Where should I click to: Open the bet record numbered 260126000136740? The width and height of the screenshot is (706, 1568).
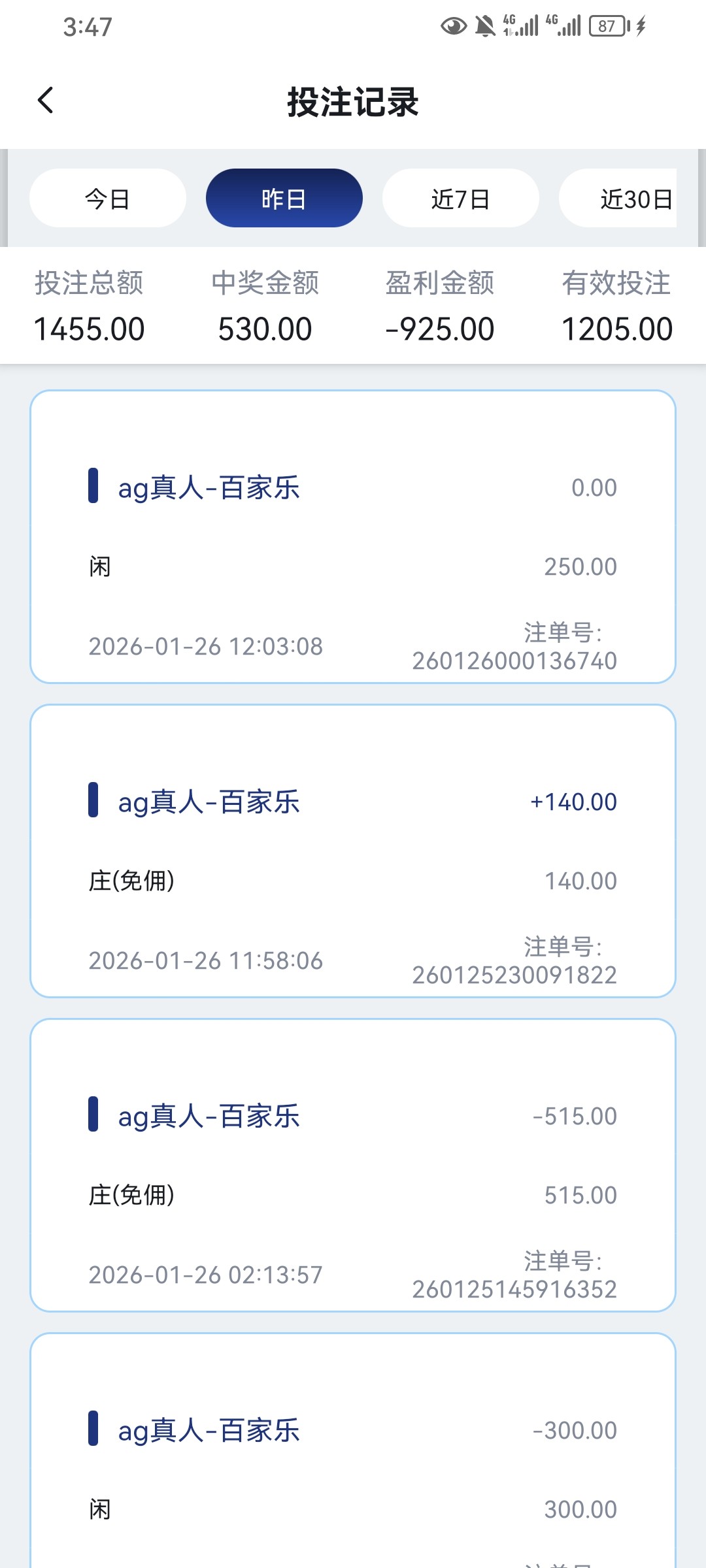point(353,537)
